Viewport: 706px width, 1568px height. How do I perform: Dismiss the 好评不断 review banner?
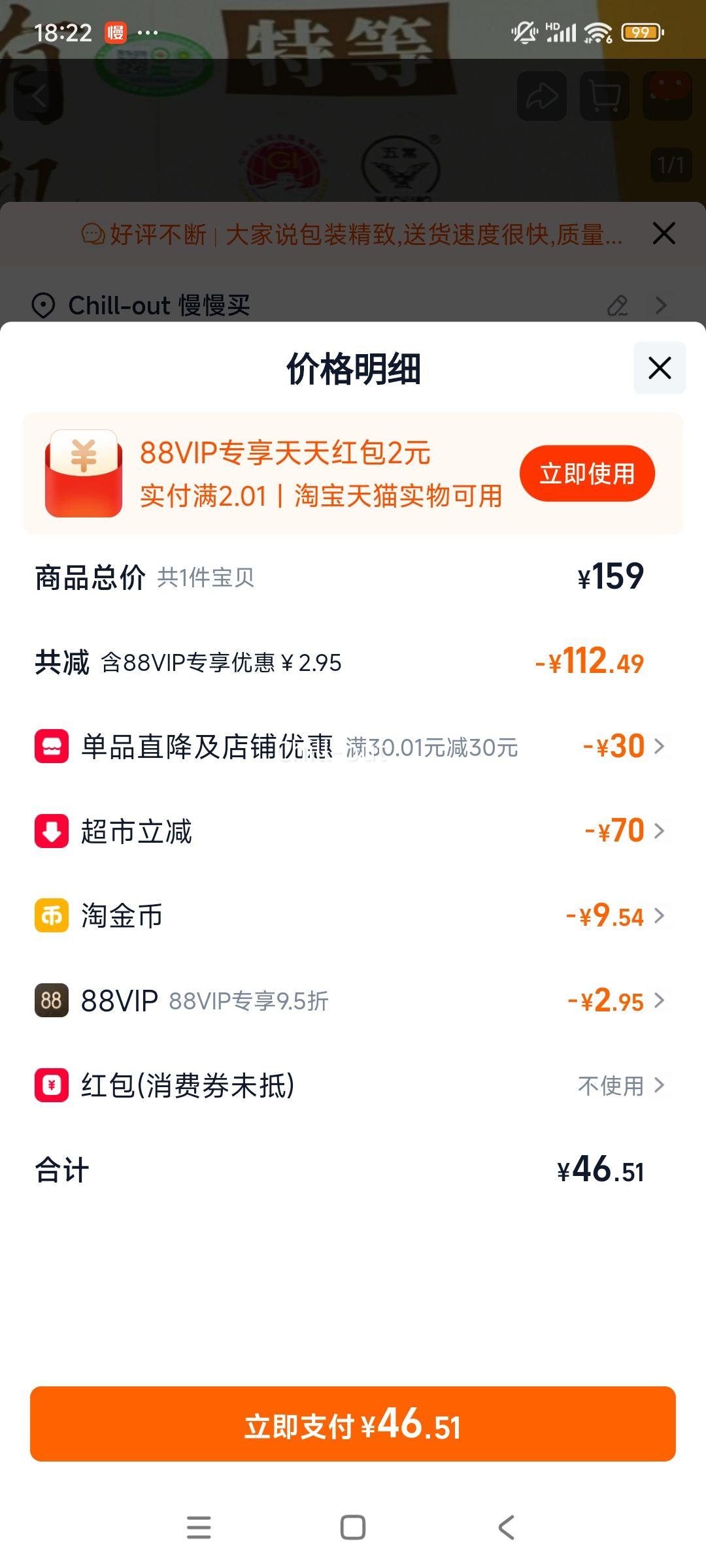pos(664,233)
